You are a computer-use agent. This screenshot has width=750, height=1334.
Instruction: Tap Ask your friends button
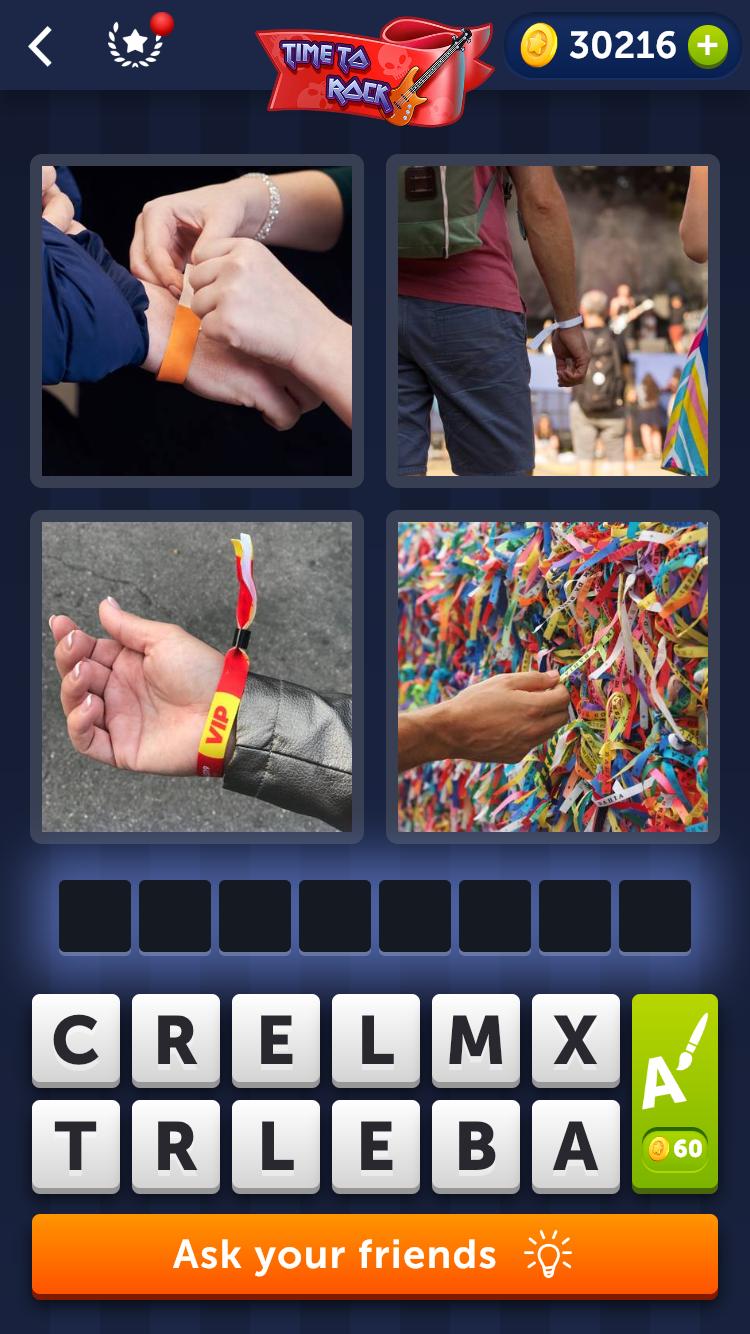click(x=375, y=1255)
